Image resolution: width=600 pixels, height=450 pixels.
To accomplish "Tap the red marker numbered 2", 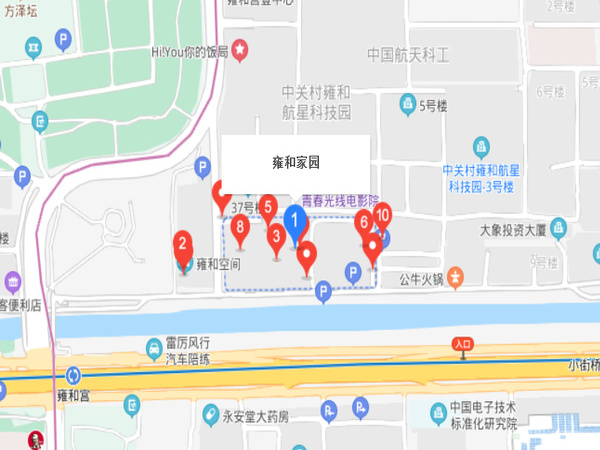I will (182, 243).
